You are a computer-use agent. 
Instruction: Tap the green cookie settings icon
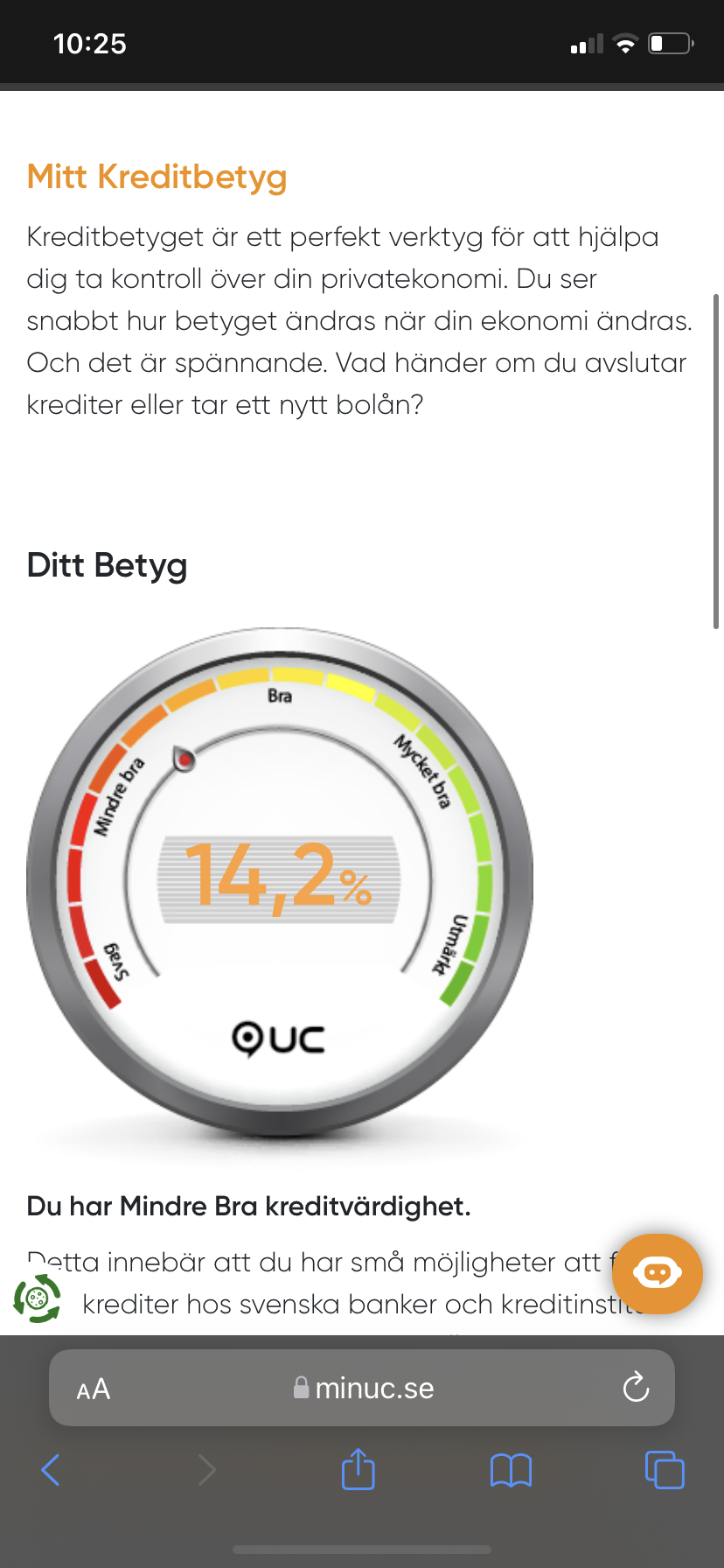pos(38,1298)
